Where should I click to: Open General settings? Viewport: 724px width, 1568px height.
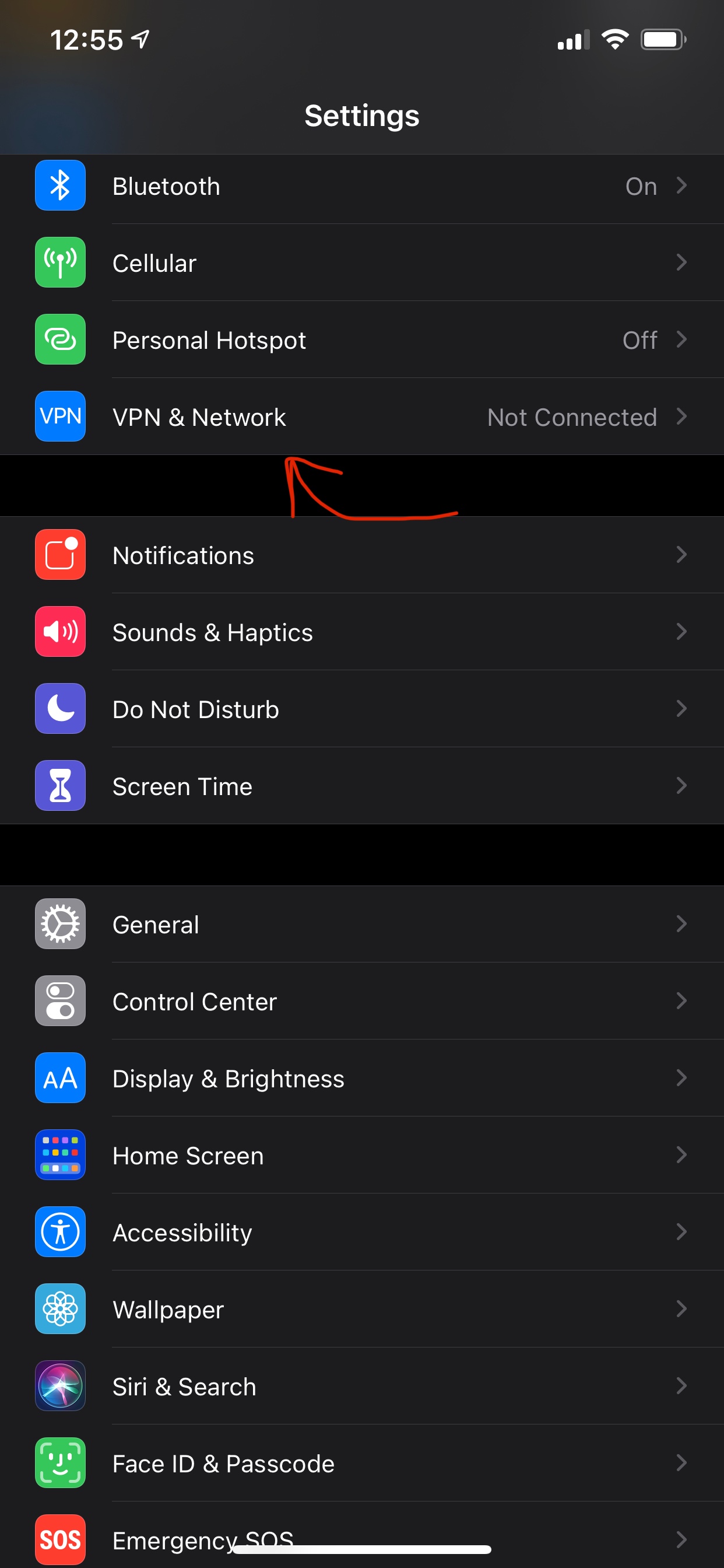coord(362,924)
